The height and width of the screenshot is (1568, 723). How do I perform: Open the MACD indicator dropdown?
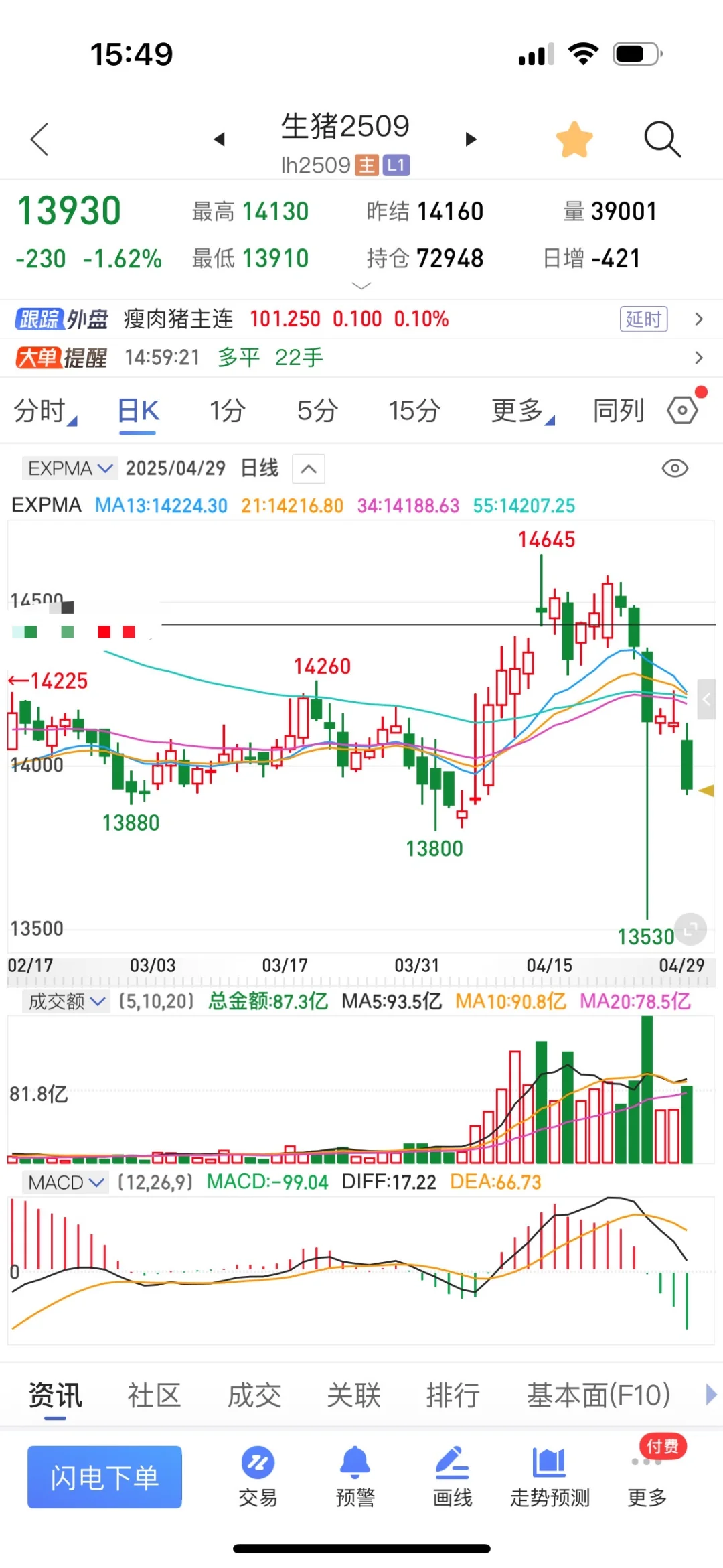point(66,1182)
